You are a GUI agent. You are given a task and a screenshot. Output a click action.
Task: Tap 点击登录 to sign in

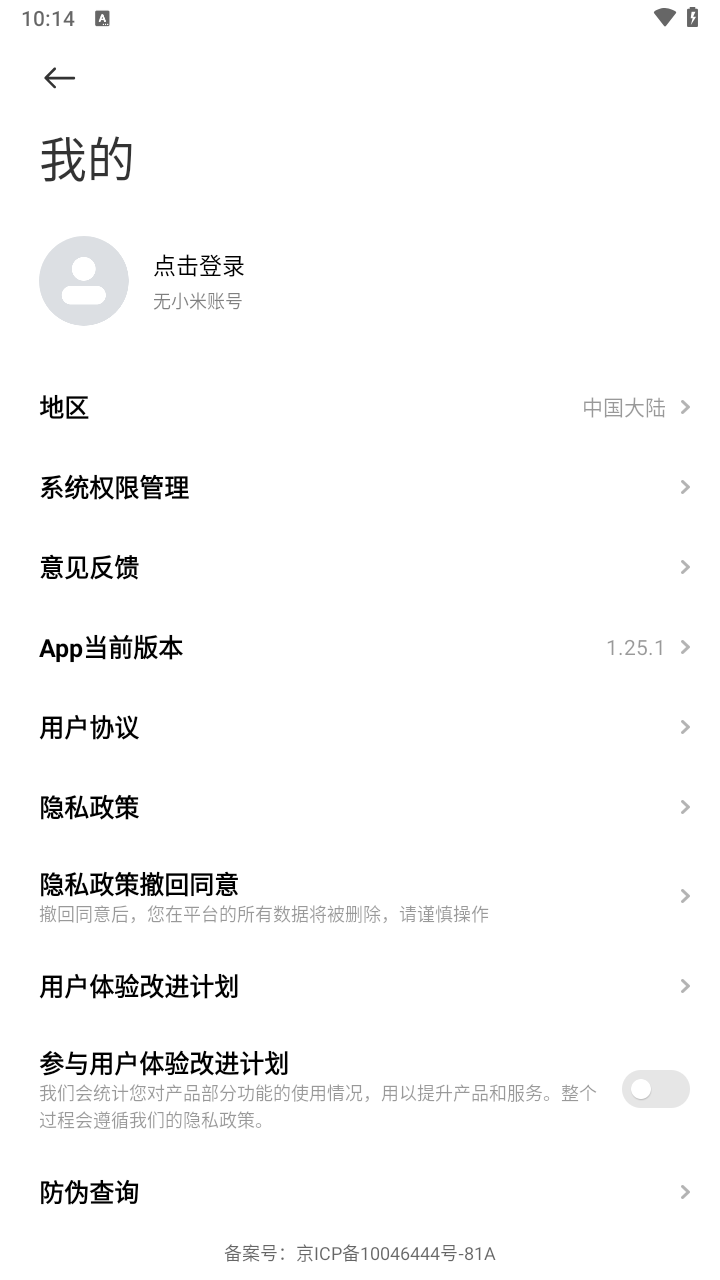coord(198,267)
